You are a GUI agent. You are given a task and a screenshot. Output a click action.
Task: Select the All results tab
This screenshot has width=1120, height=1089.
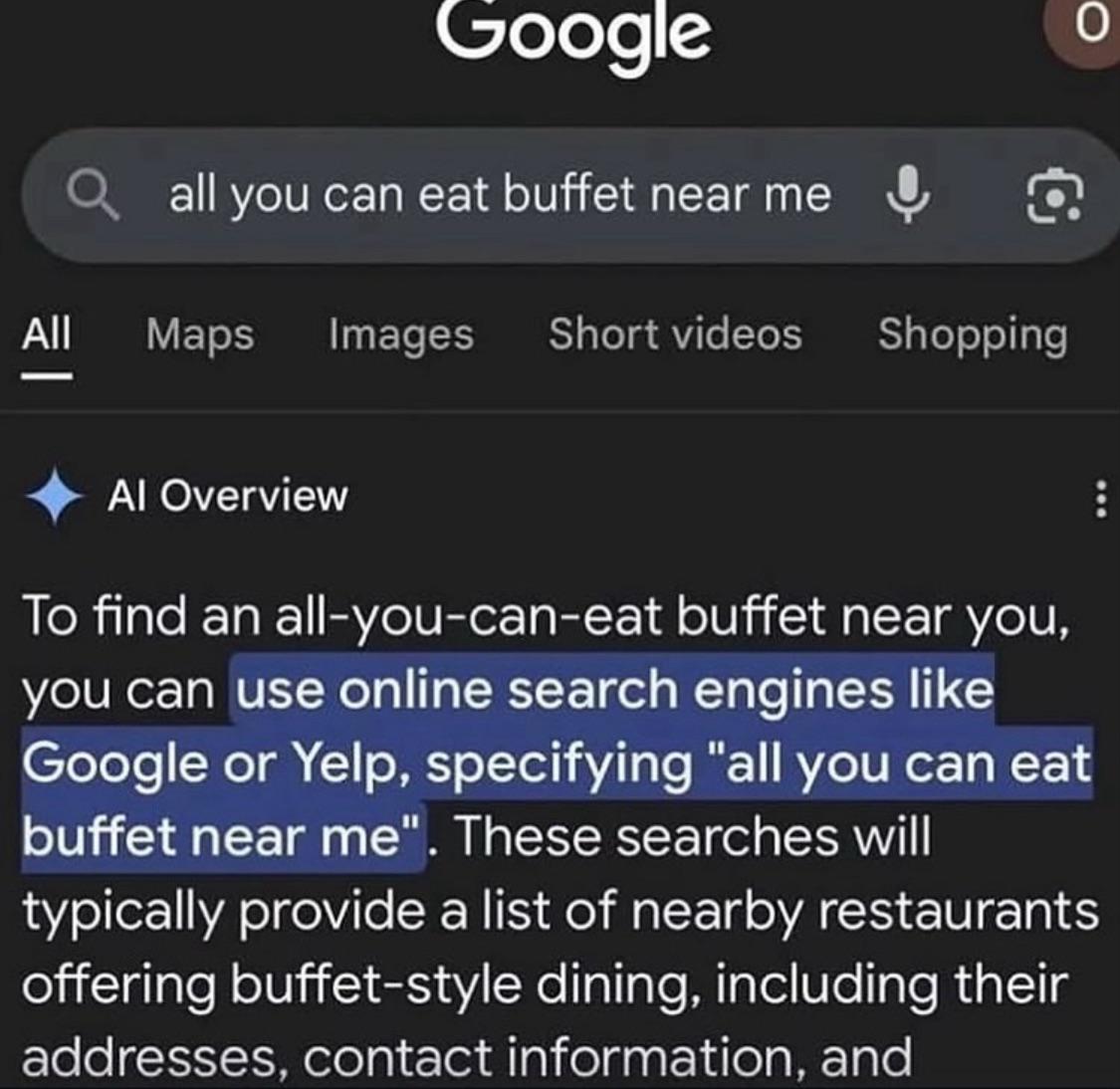pos(47,333)
